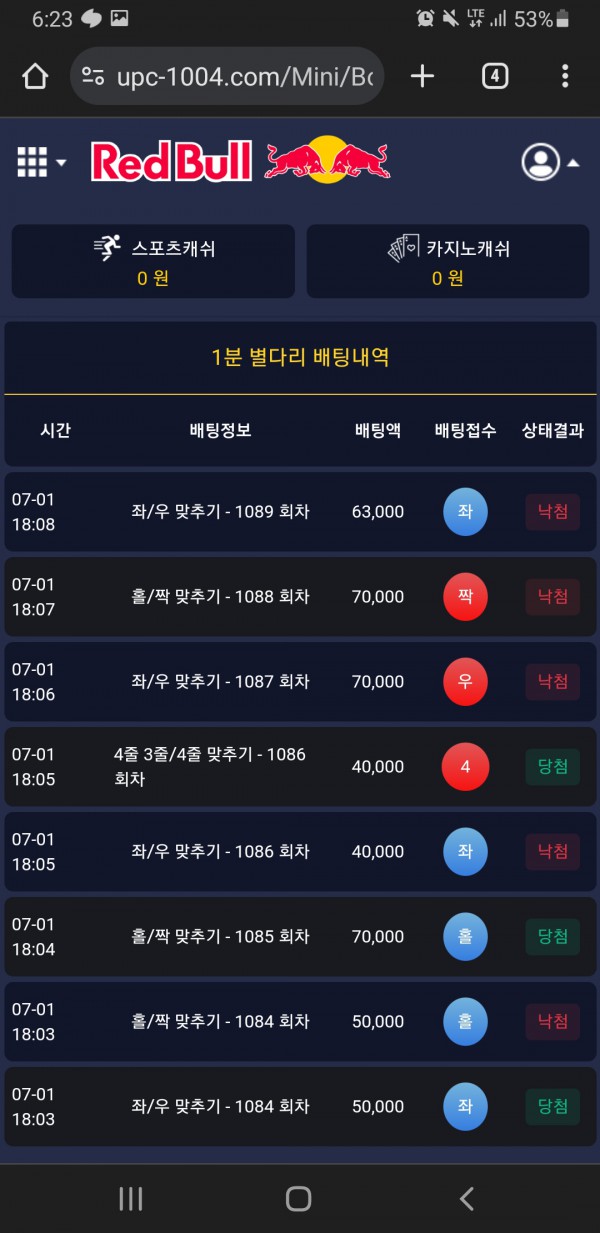Open the browser overflow menu
This screenshot has width=600, height=1233.
coord(565,76)
